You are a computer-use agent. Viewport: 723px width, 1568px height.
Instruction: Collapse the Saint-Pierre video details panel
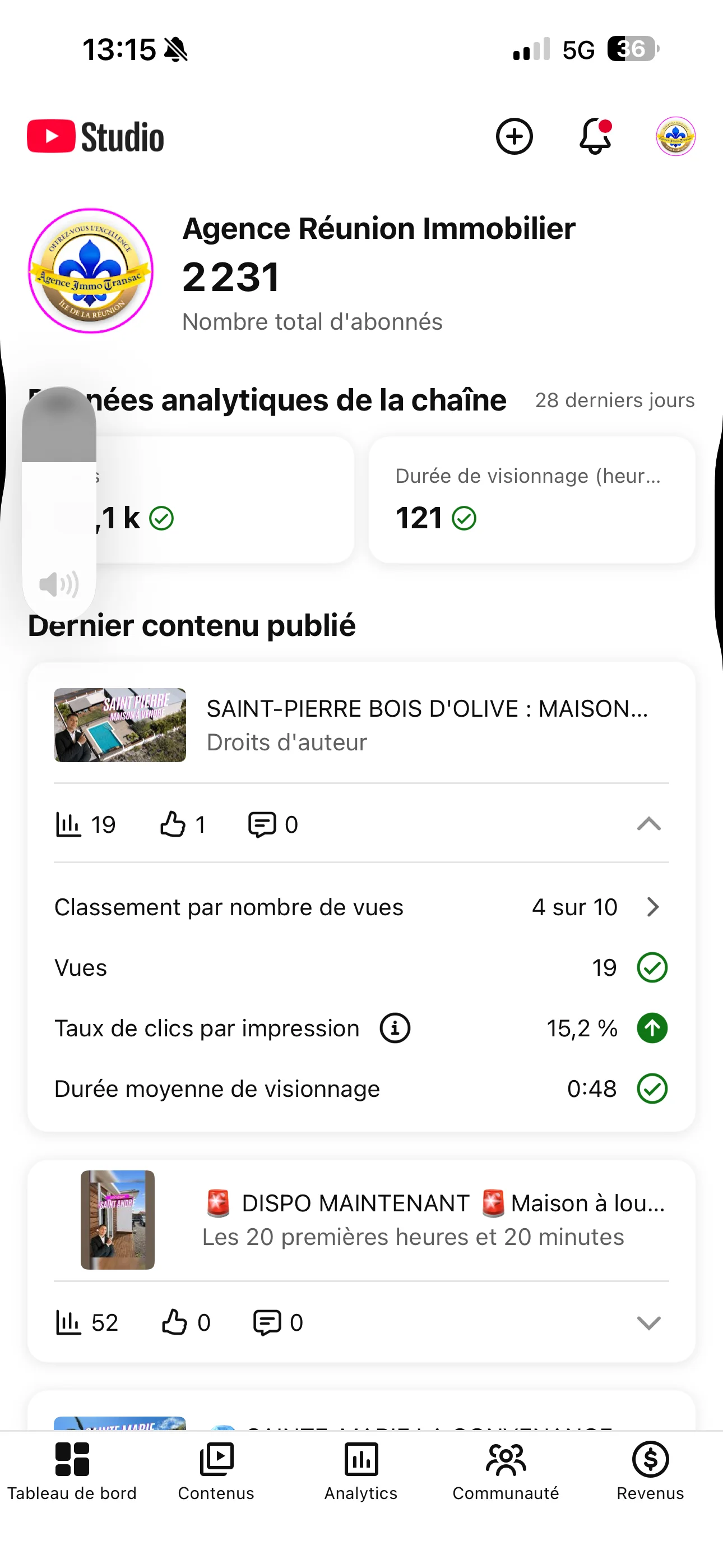(x=649, y=825)
